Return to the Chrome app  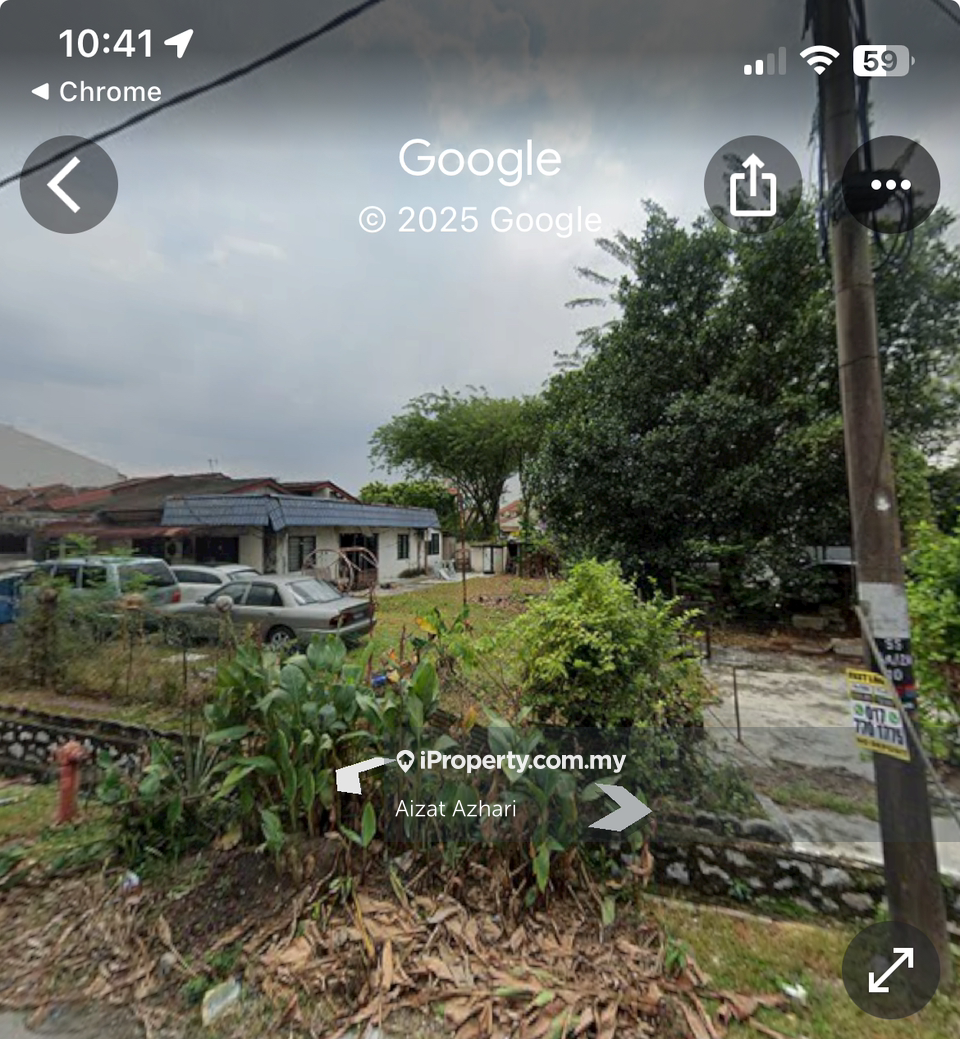click(x=97, y=92)
